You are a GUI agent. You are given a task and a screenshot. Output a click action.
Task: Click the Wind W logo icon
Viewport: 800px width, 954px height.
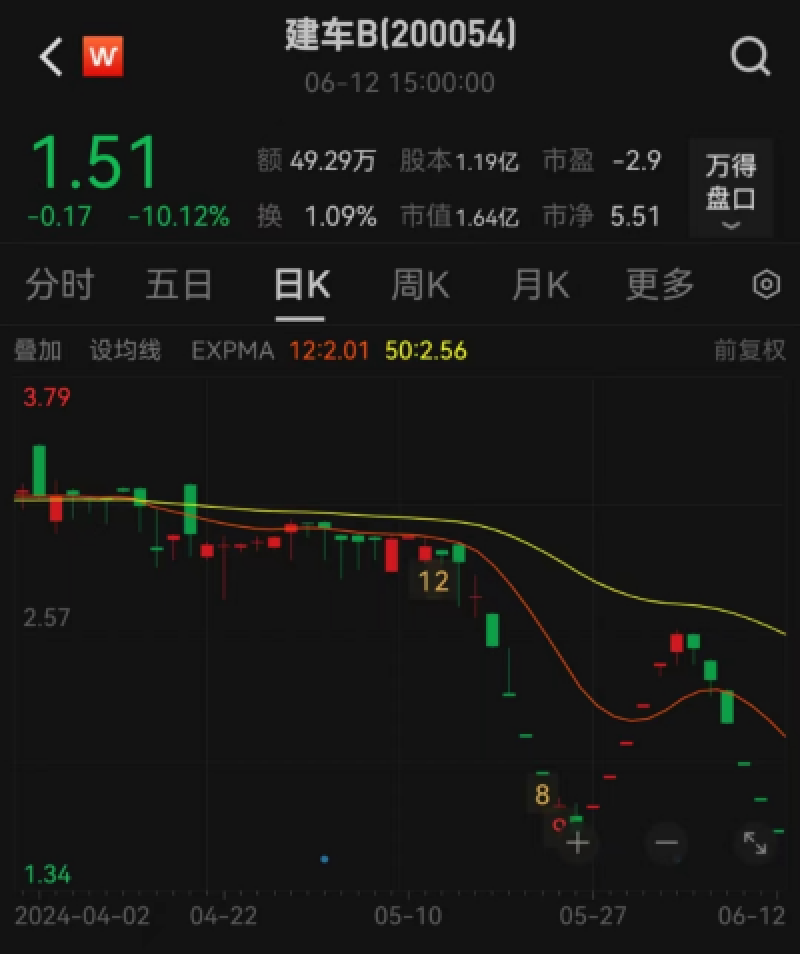tap(102, 55)
